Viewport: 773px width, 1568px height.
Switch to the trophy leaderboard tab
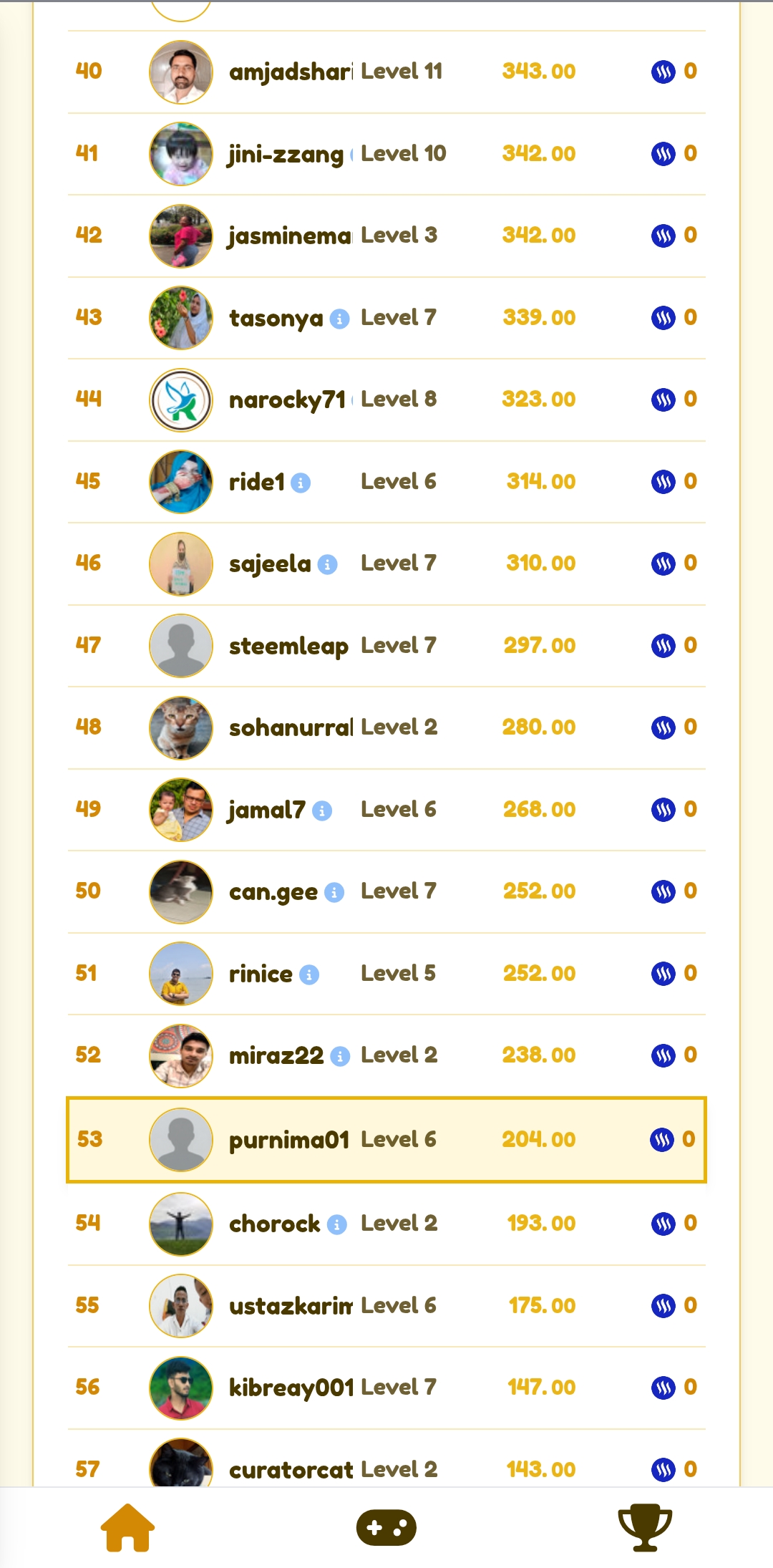click(645, 1527)
